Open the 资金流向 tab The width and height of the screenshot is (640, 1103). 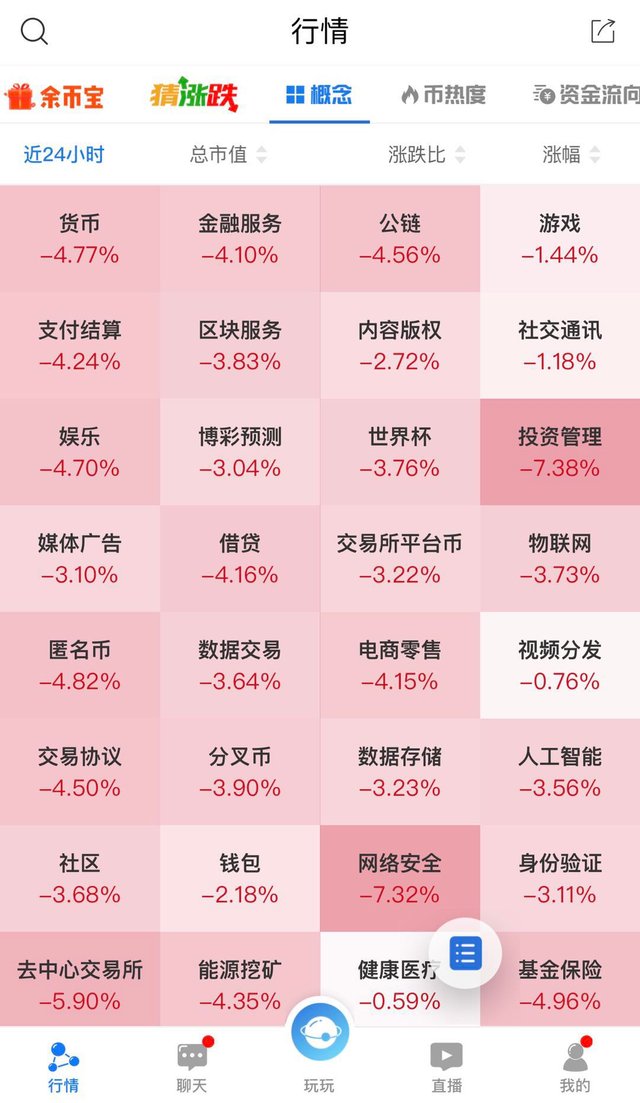click(586, 95)
